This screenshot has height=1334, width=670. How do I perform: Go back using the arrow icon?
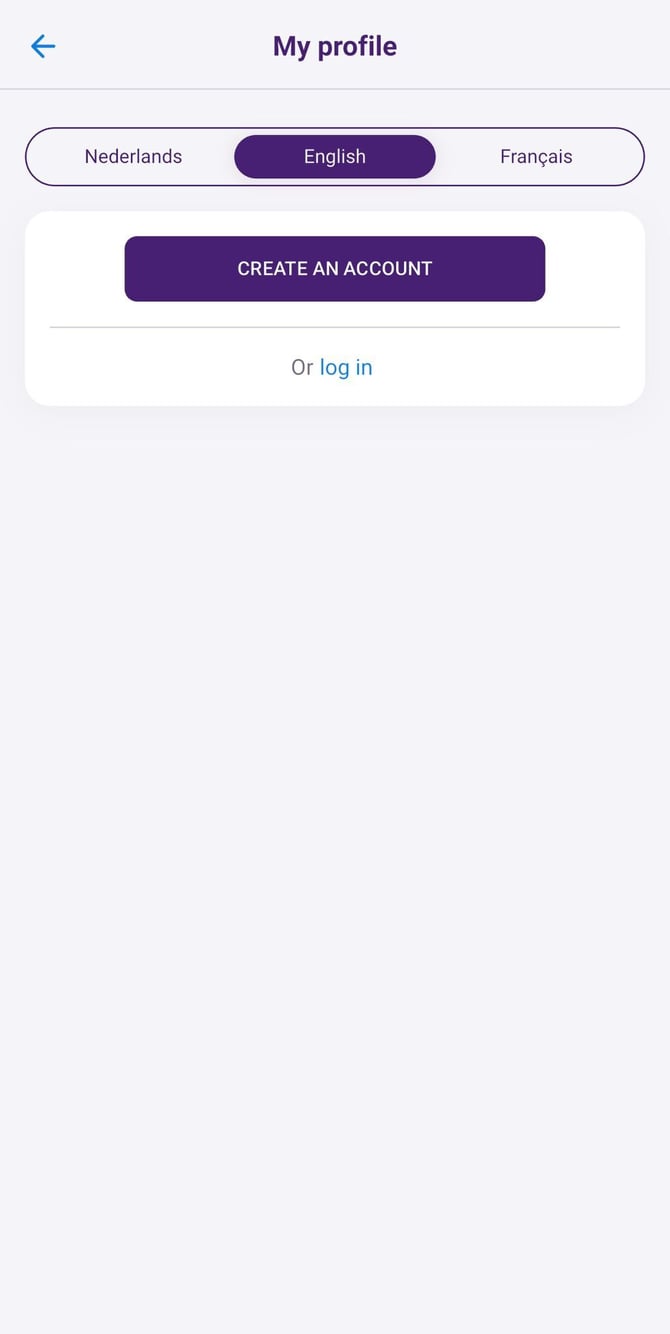tap(43, 46)
